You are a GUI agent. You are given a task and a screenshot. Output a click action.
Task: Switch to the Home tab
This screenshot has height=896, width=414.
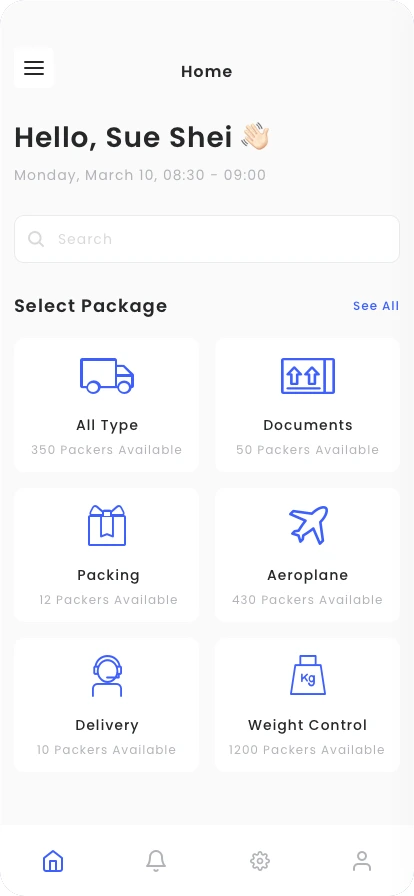[53, 861]
